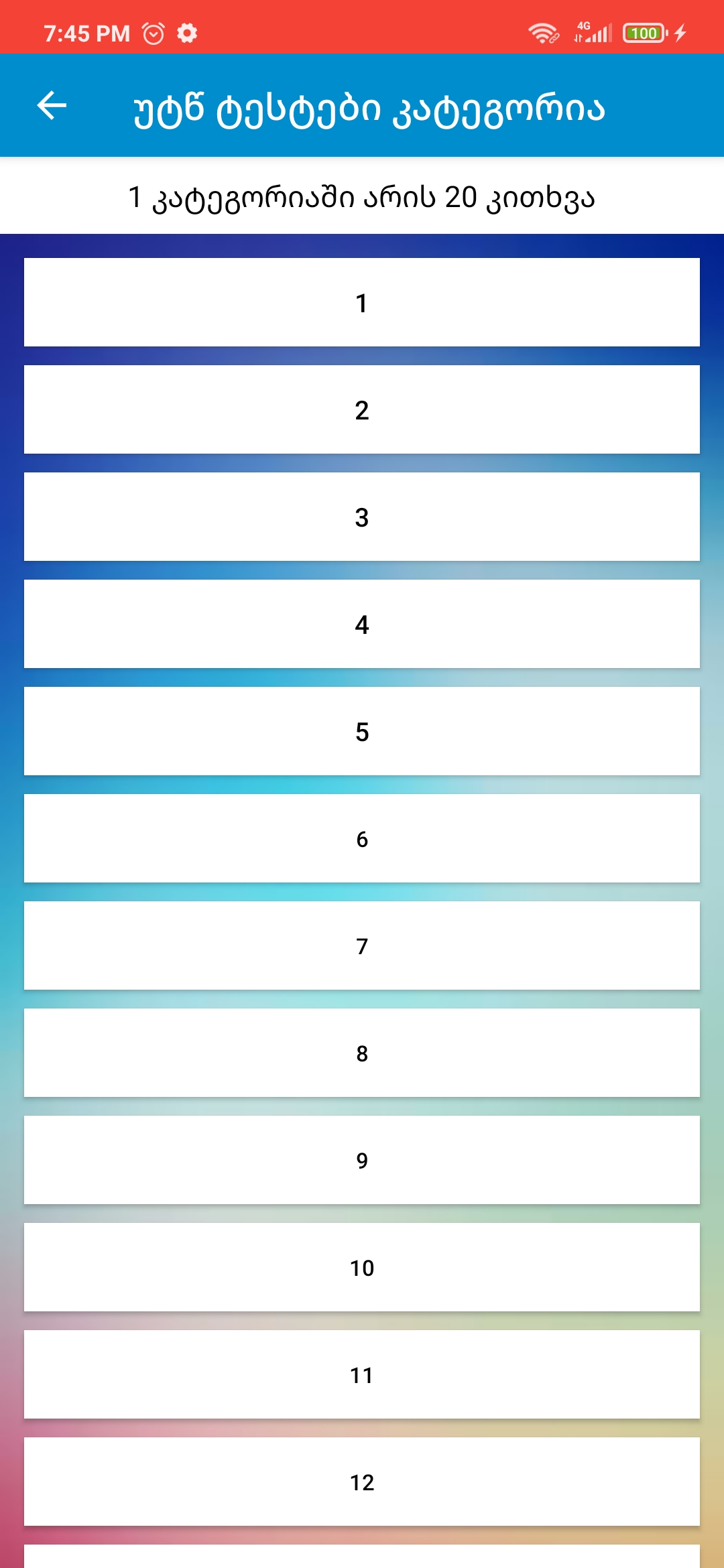This screenshot has width=724, height=1568.
Task: Select category 7
Action: point(362,945)
